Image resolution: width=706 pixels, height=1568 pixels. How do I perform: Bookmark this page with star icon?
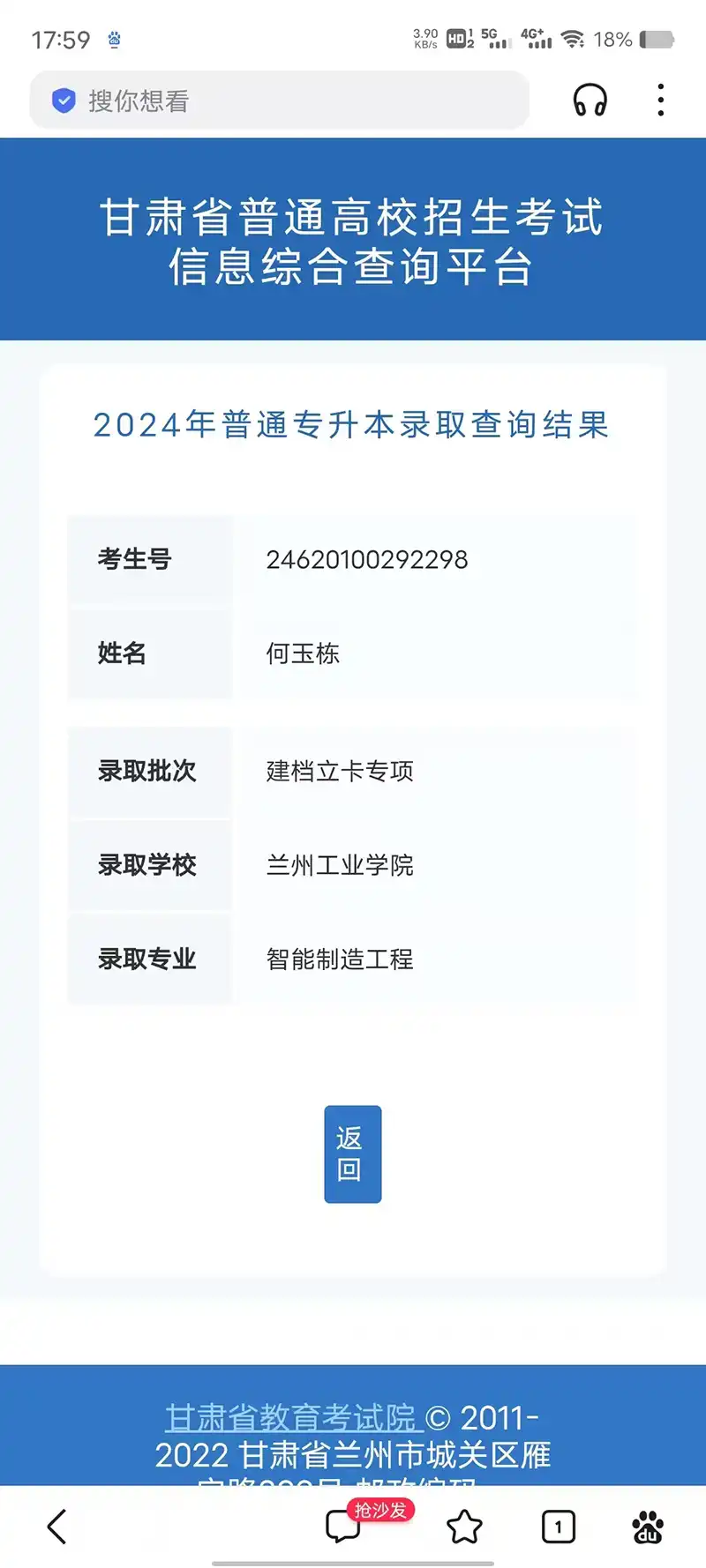coord(464,1527)
